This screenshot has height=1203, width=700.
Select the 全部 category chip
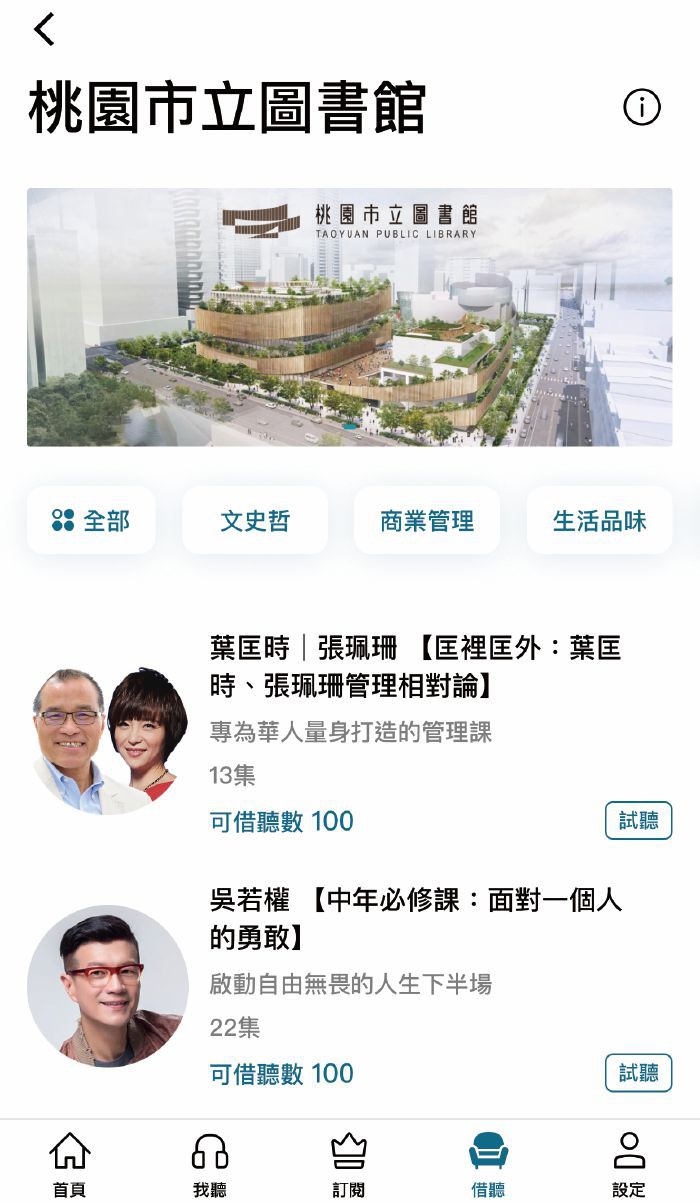(91, 521)
